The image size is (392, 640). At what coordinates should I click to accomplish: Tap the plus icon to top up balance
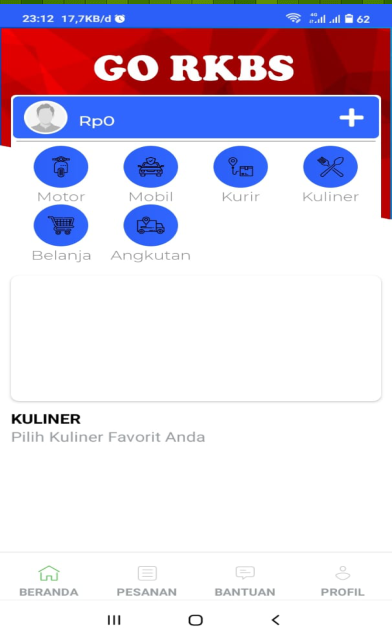click(351, 118)
